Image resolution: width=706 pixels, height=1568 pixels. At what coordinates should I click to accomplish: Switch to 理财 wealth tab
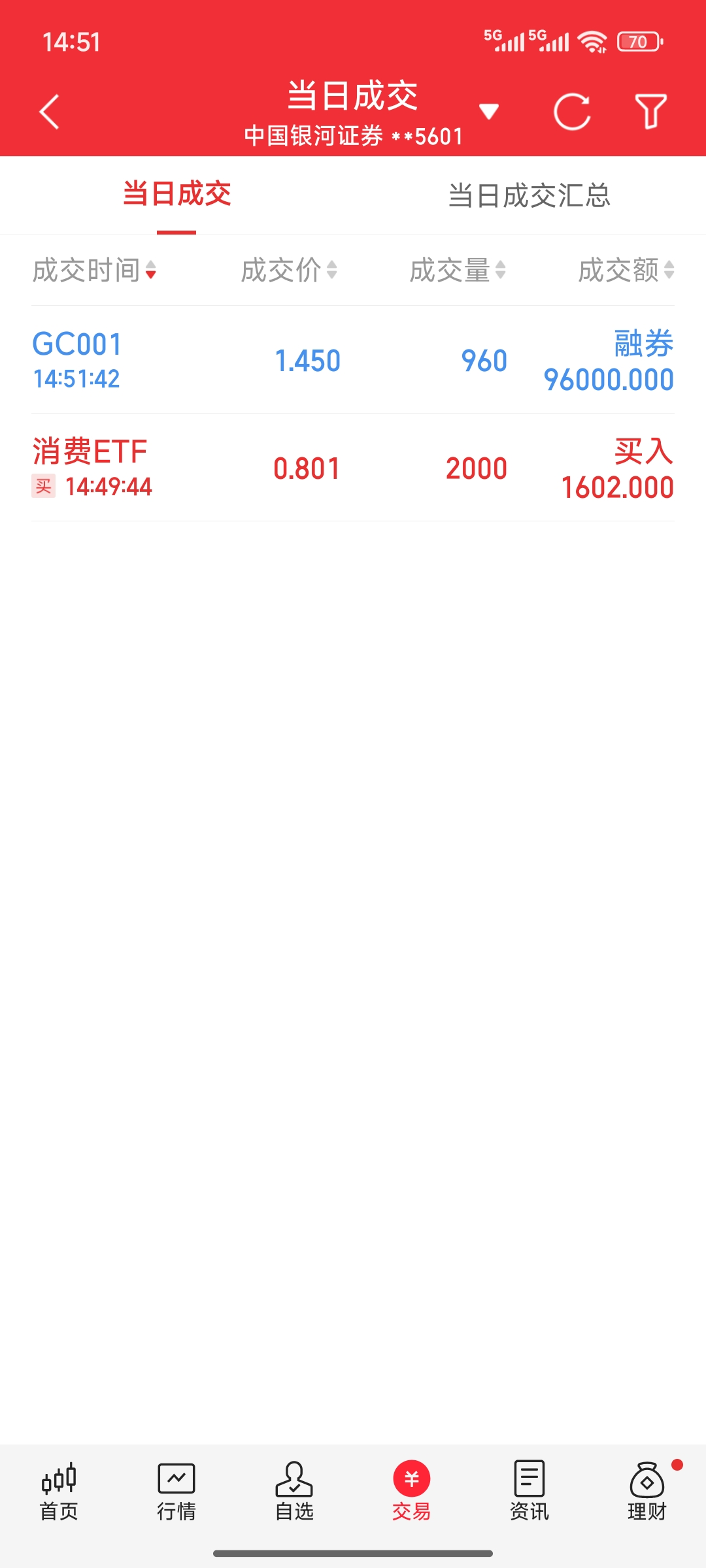click(x=647, y=1492)
